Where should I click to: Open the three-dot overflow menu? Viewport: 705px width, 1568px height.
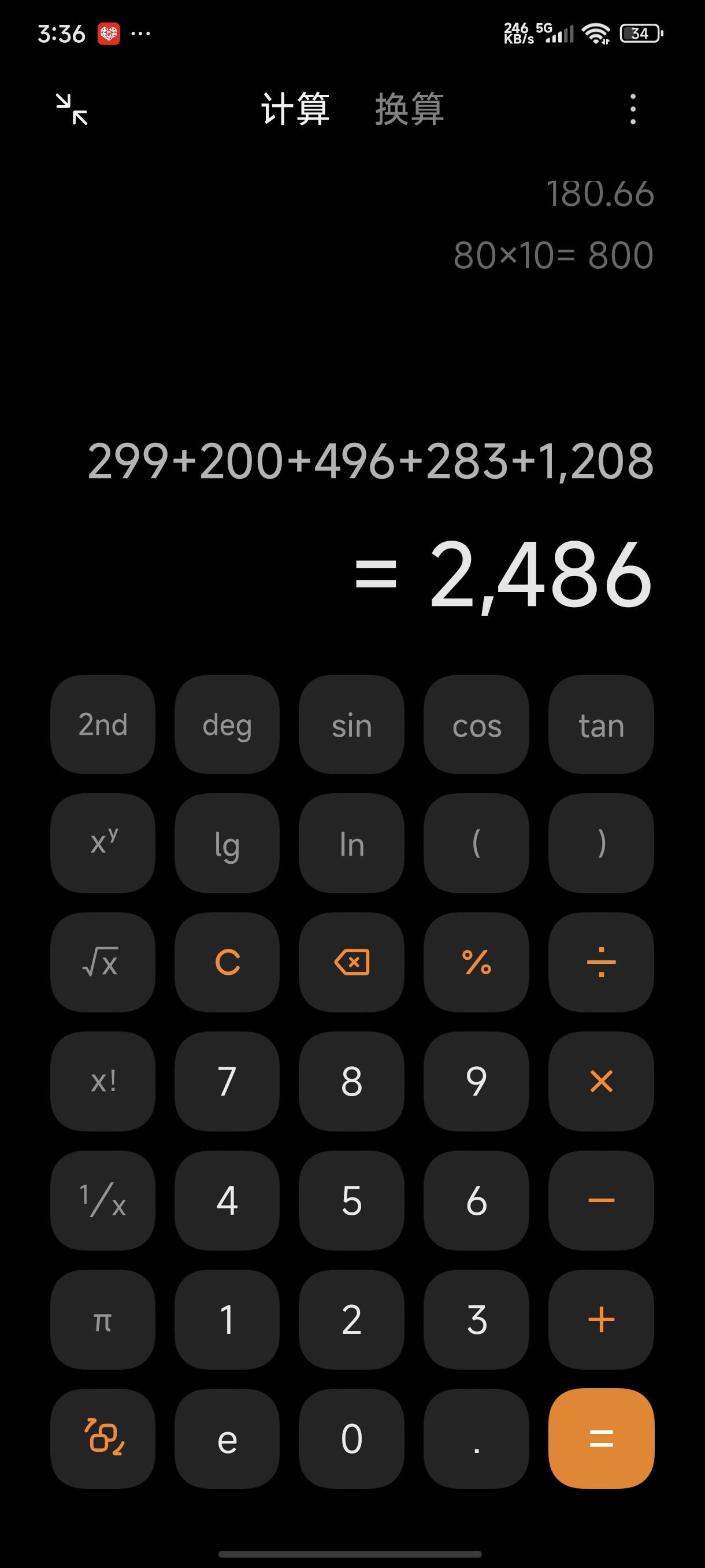[x=633, y=110]
